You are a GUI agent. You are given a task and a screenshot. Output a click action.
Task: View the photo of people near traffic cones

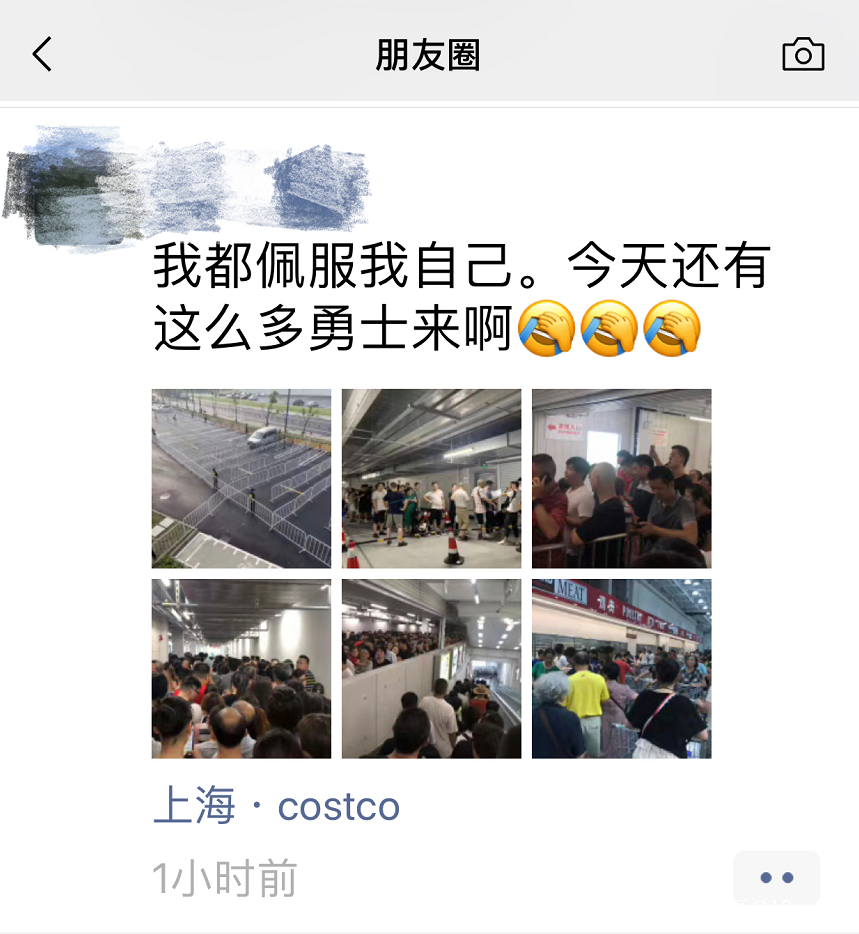click(x=431, y=478)
